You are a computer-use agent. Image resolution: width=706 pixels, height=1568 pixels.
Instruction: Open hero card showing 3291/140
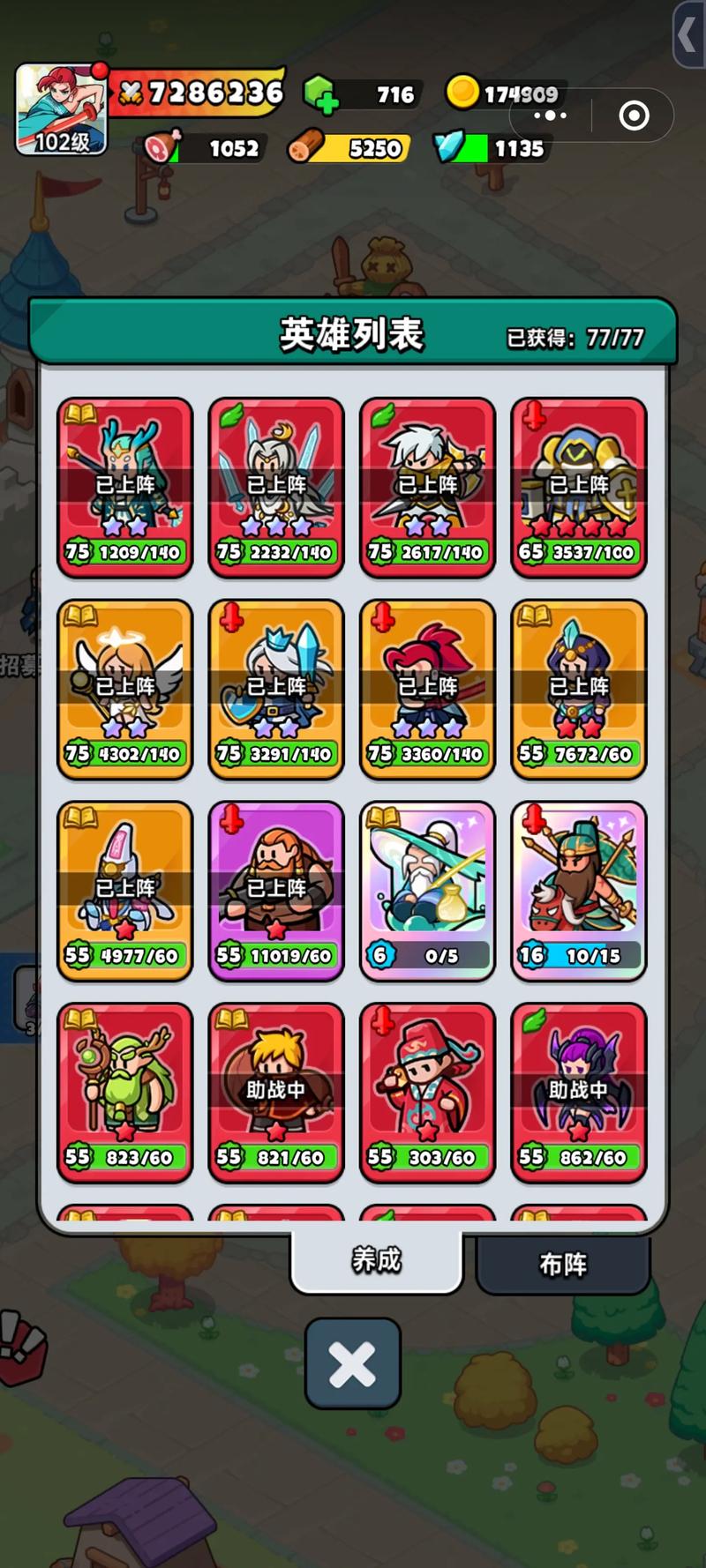(276, 689)
